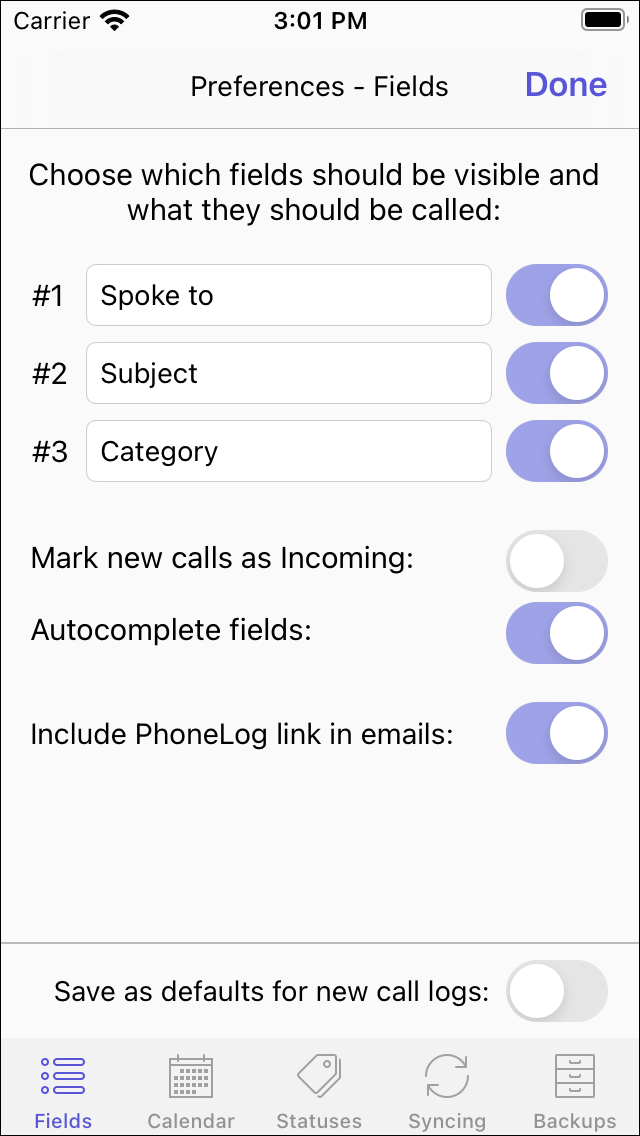This screenshot has height=1136, width=640.
Task: Turn off visibility for field #1
Action: tap(556, 295)
